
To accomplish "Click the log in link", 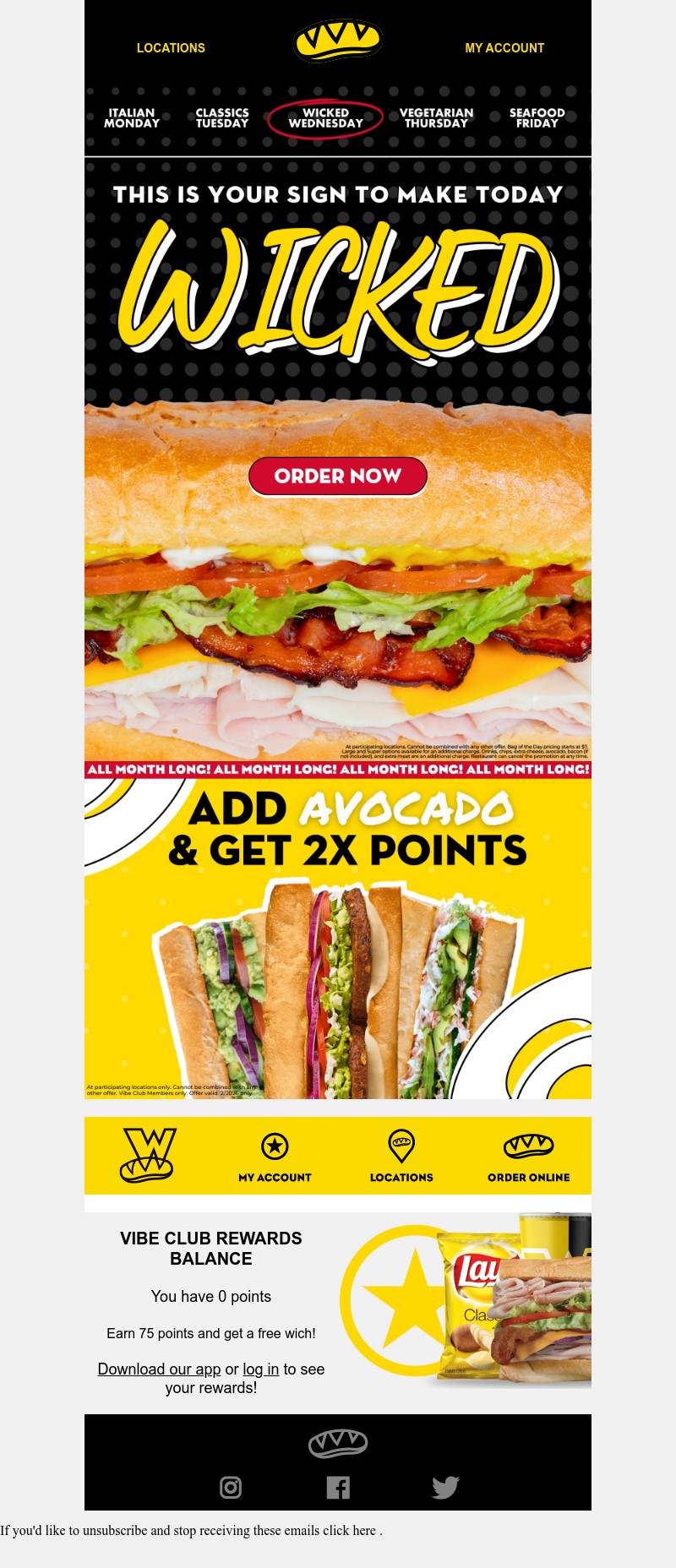I will [260, 1369].
